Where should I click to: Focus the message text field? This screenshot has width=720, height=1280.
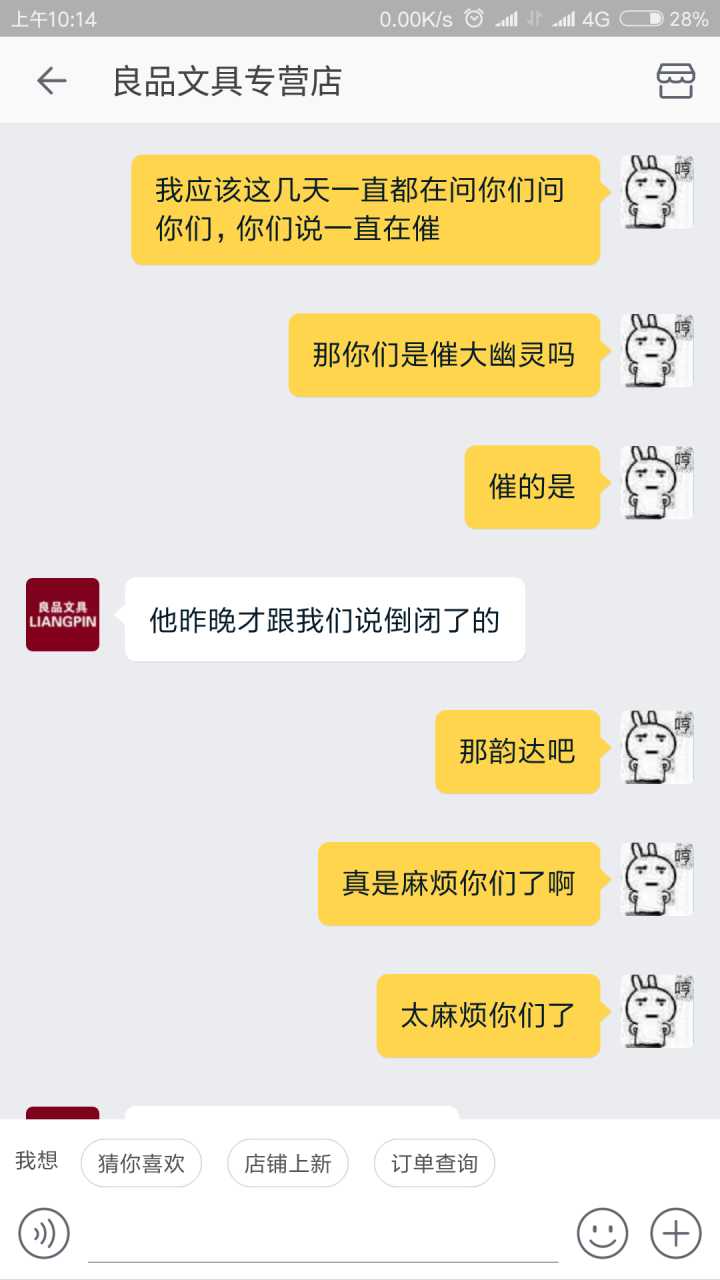[322, 1235]
